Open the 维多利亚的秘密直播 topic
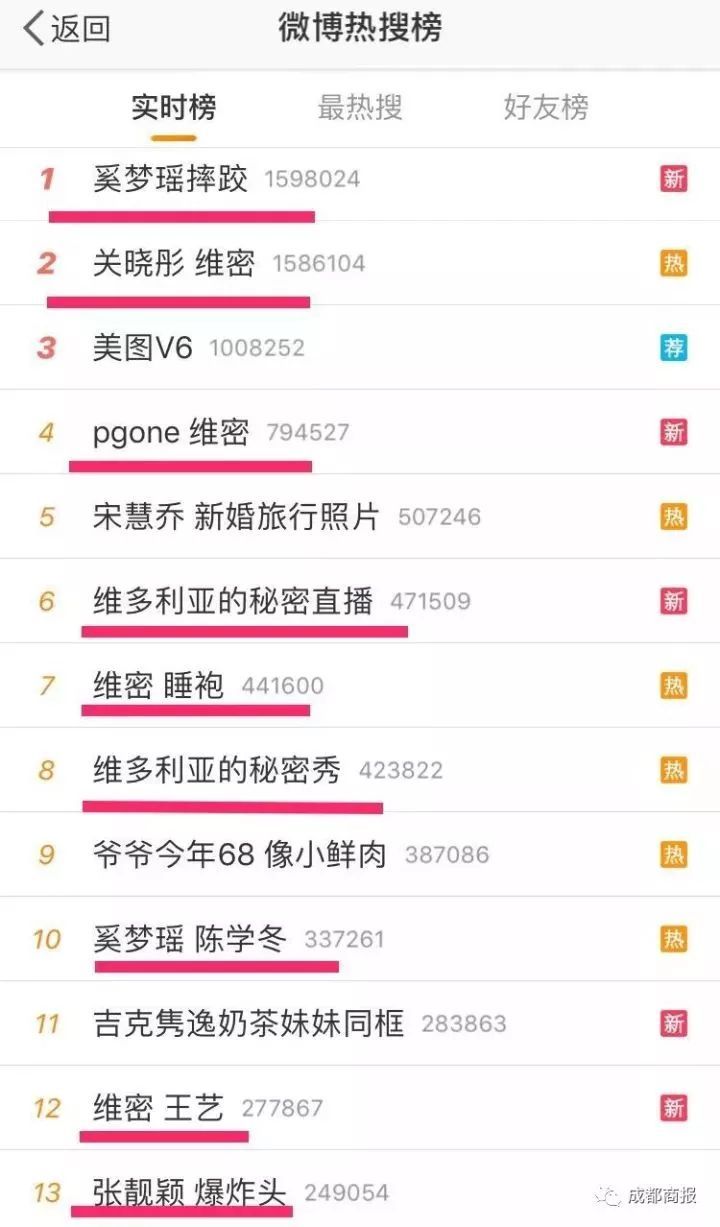Screen dimensions: 720x1227 tap(233, 601)
